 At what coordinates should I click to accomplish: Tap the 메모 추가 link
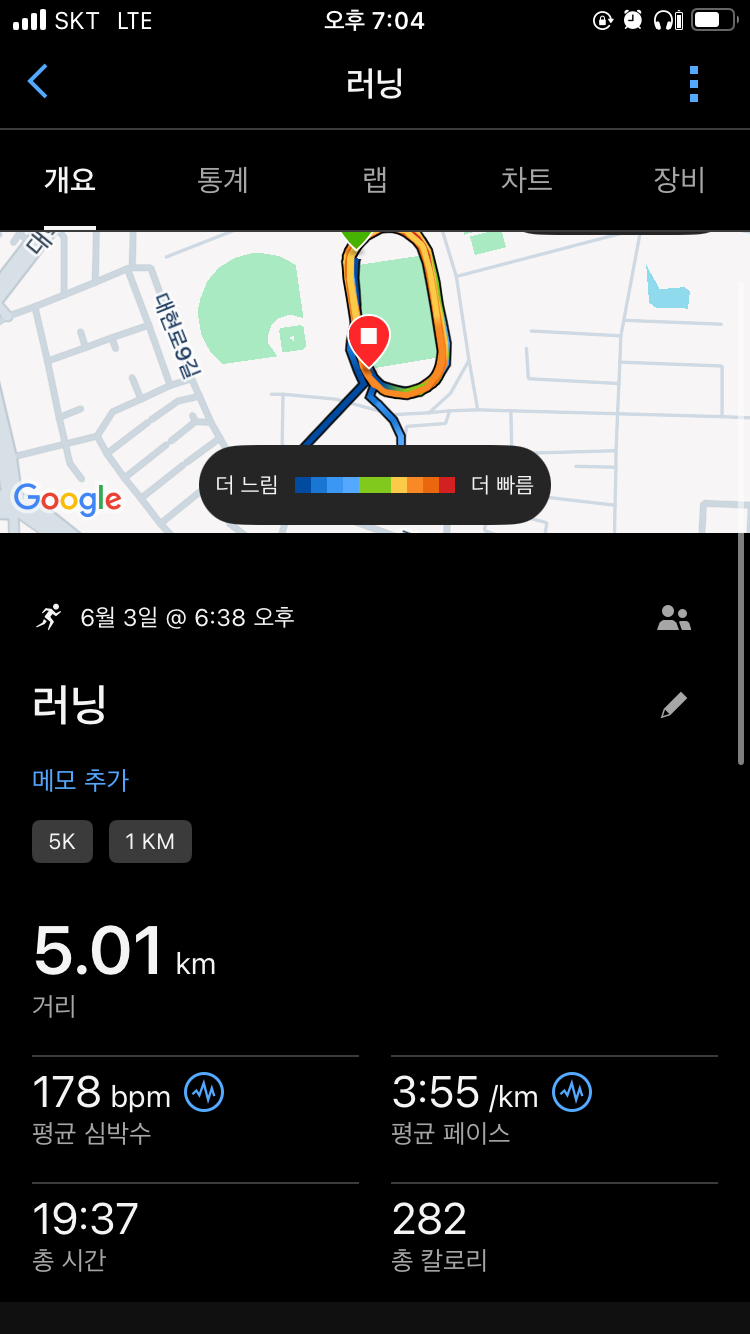(x=81, y=780)
